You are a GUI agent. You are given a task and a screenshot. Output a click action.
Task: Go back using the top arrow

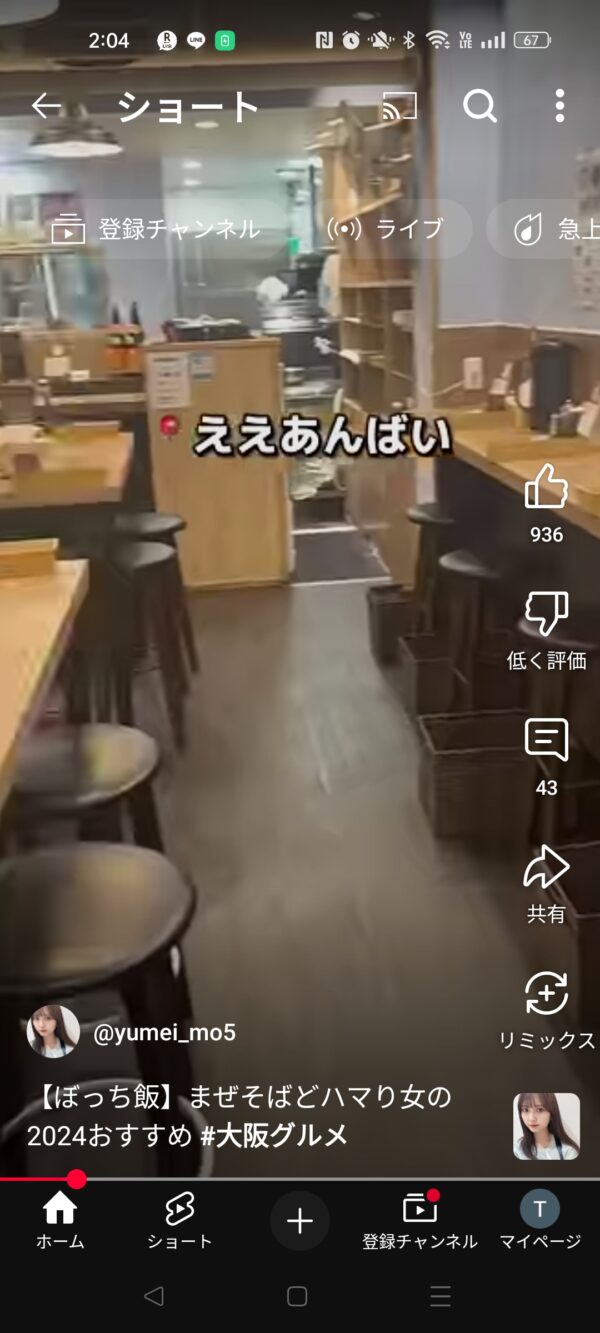tap(46, 106)
